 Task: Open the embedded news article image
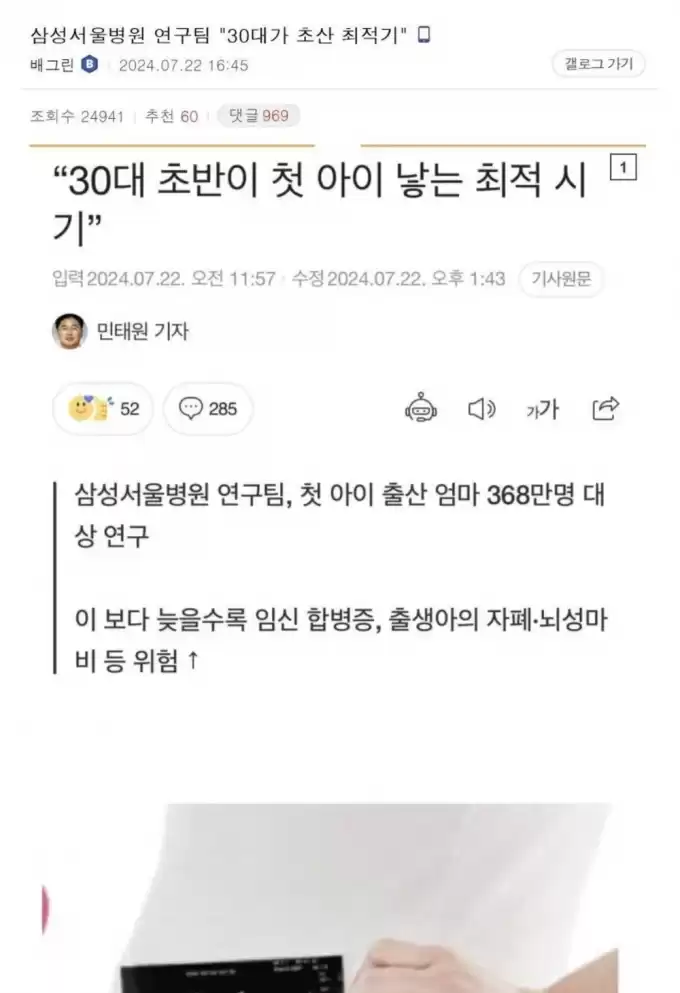(x=330, y=898)
